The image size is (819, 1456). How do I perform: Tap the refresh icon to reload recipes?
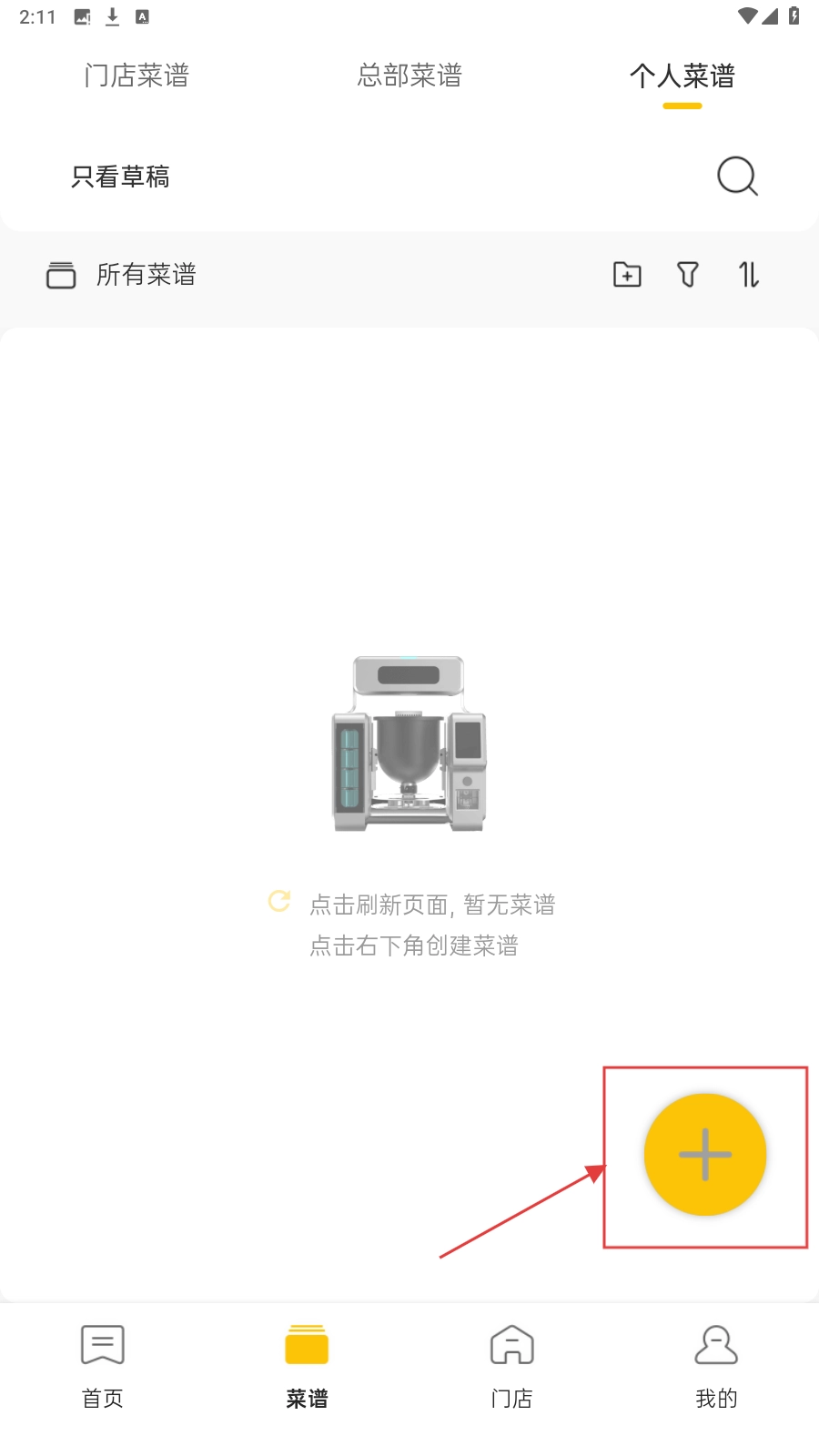click(278, 902)
